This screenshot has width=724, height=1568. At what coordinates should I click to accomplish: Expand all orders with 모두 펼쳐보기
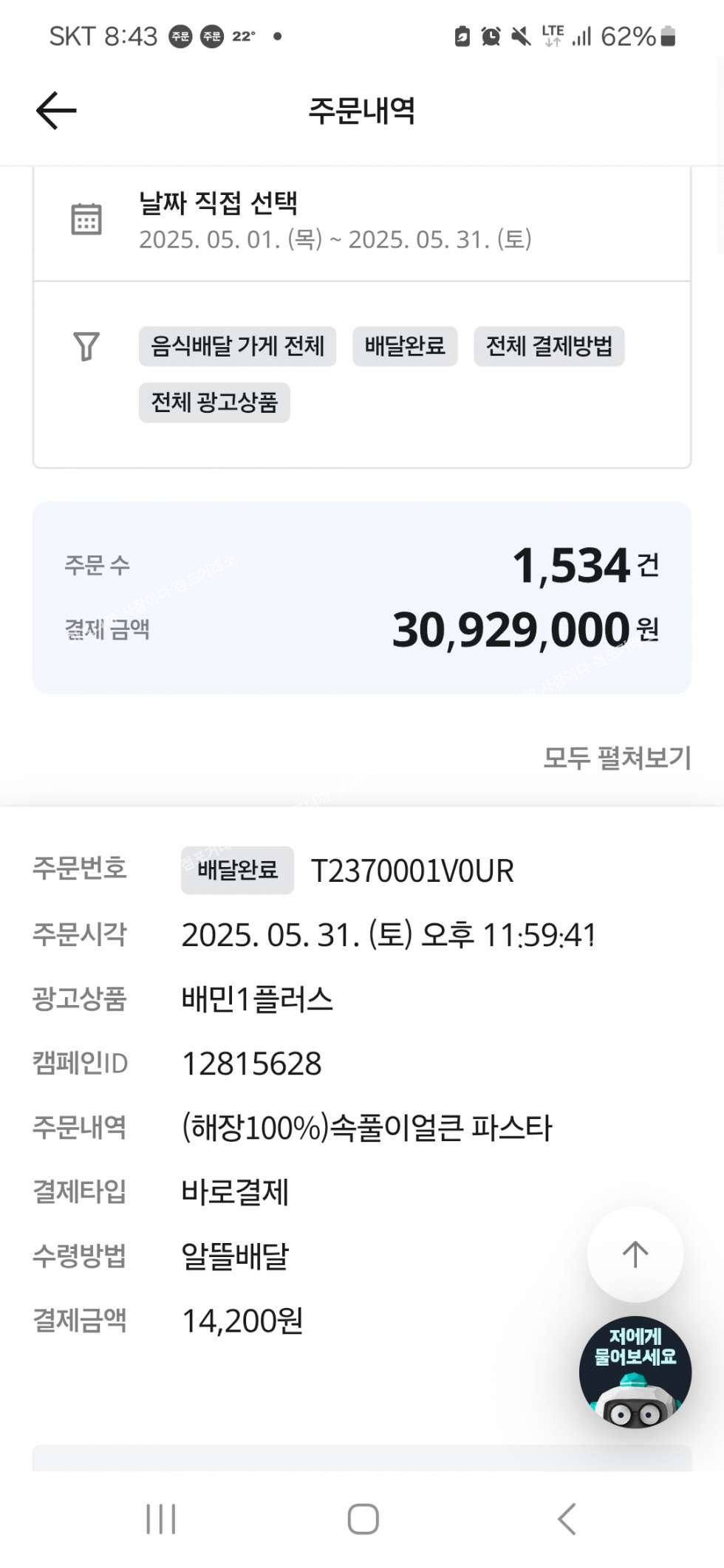(617, 758)
